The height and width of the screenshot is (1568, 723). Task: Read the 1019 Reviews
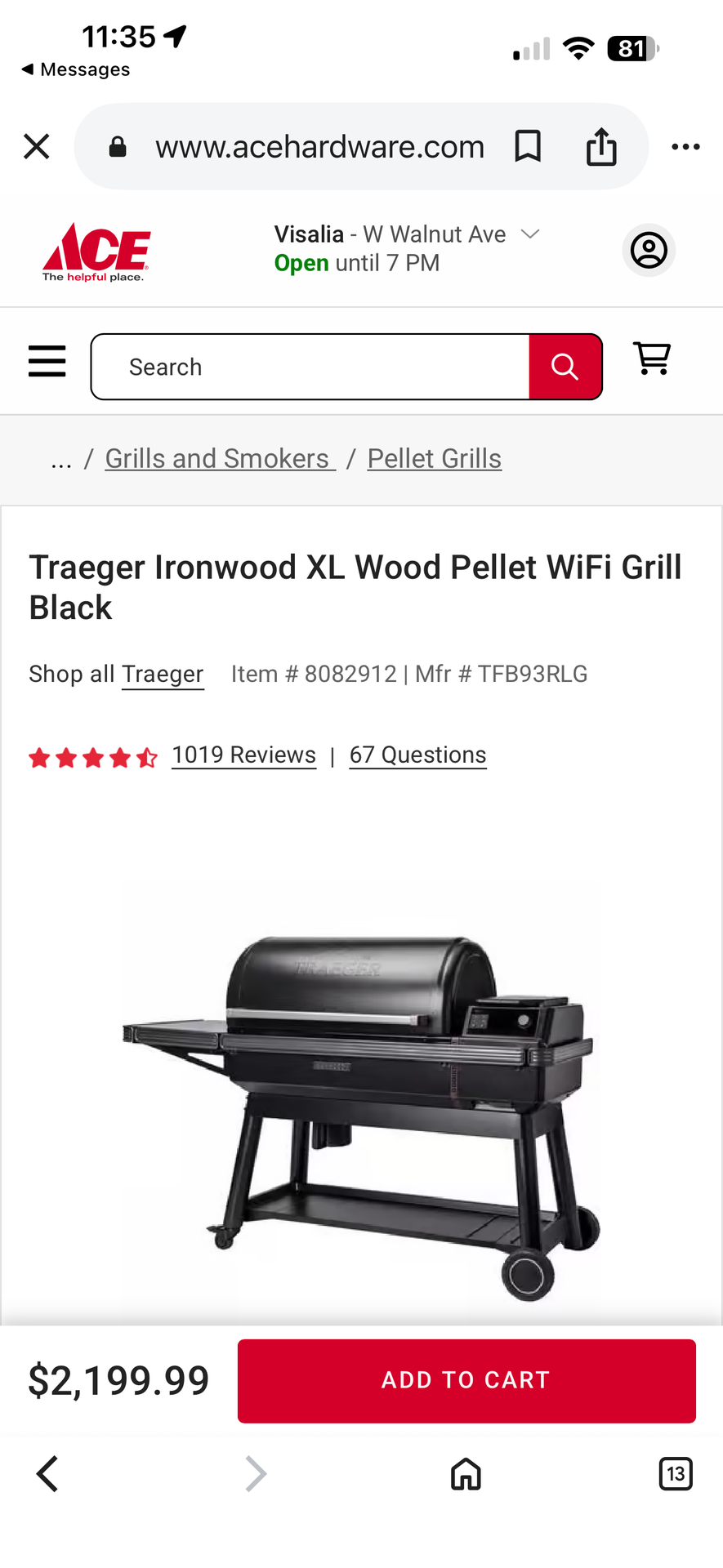243,755
